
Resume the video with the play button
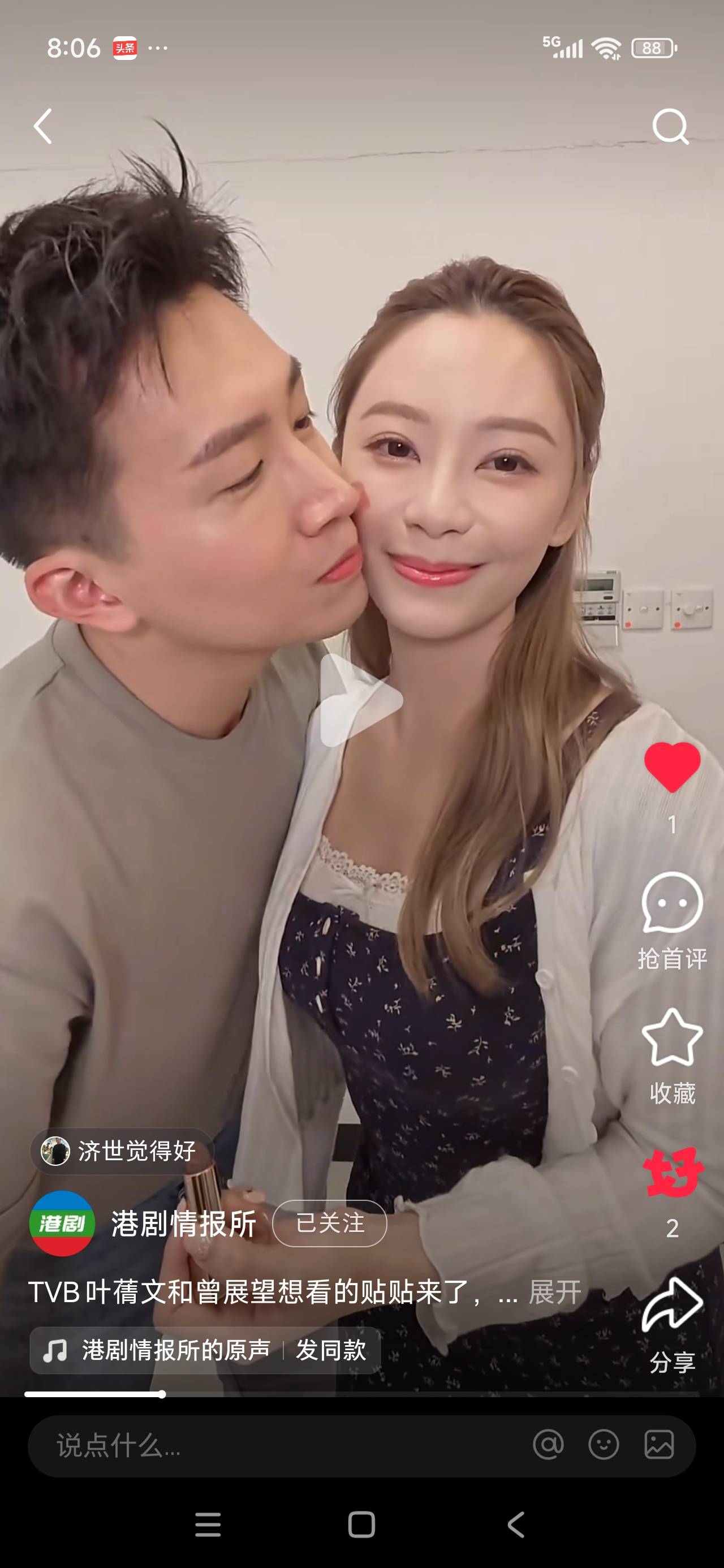(360, 700)
